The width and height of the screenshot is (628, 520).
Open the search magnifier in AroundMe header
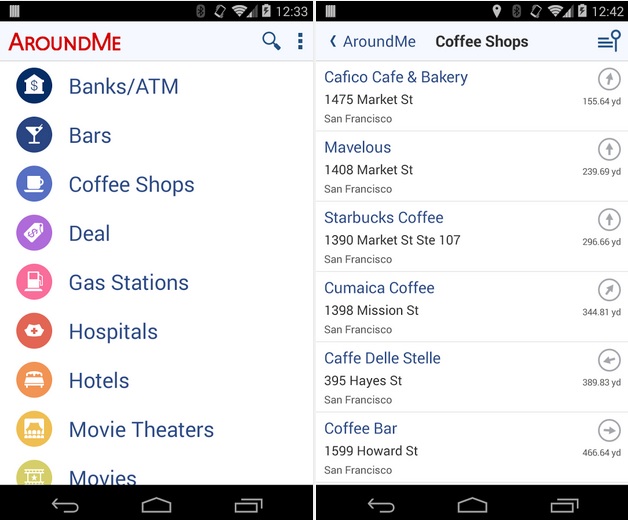(x=271, y=41)
